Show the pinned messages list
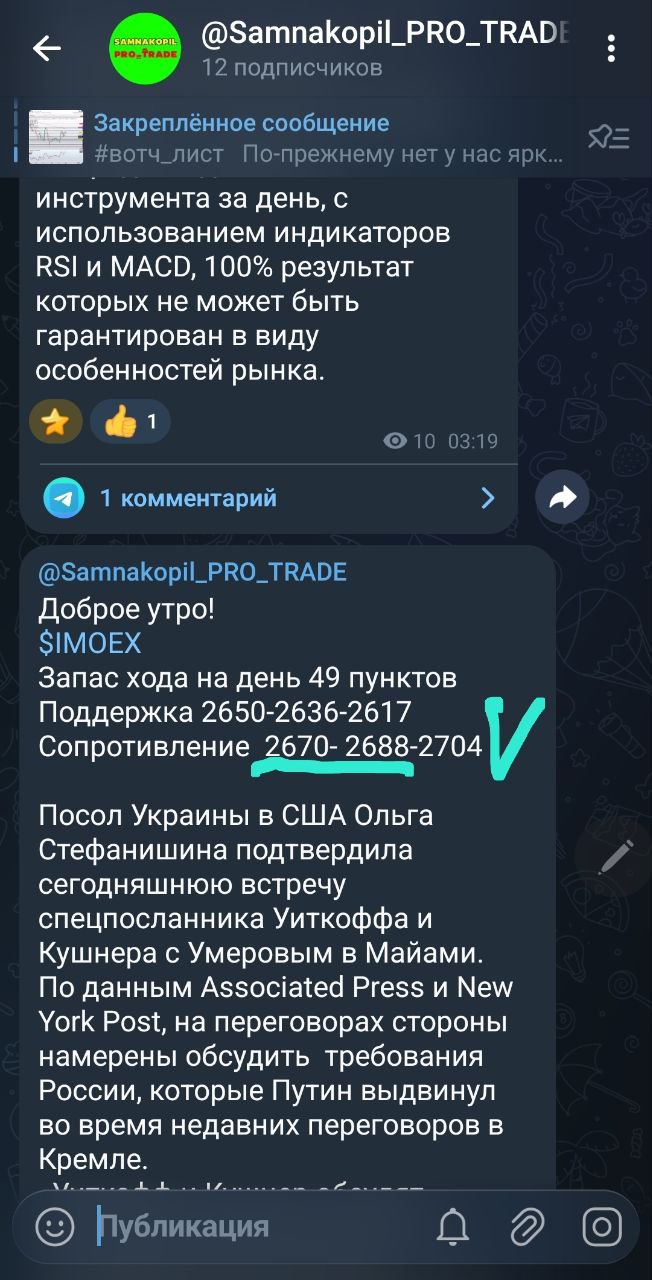Viewport: 652px width, 1280px height. tap(608, 138)
